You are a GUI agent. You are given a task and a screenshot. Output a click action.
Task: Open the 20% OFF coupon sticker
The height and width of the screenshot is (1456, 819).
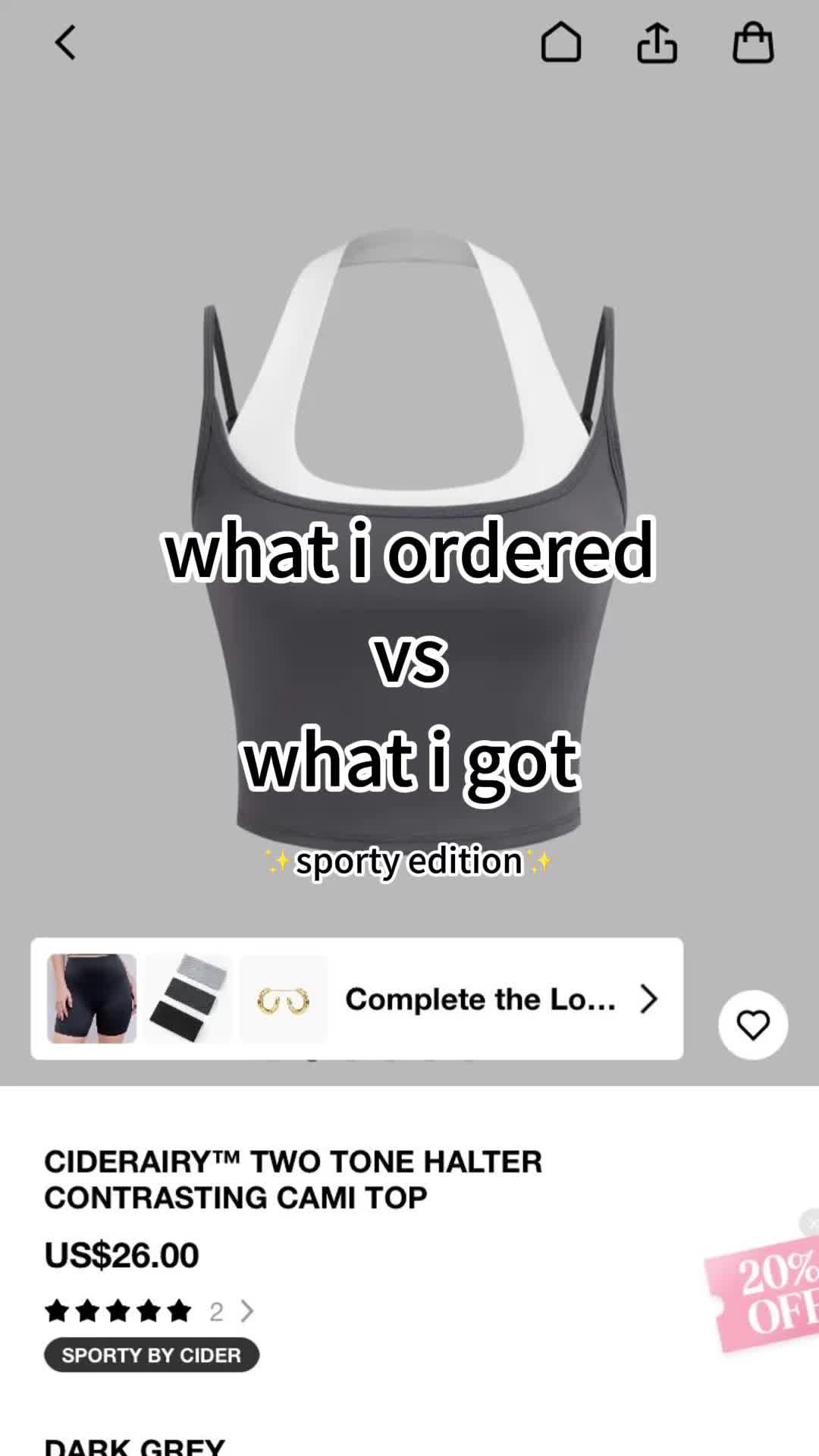(x=766, y=1297)
